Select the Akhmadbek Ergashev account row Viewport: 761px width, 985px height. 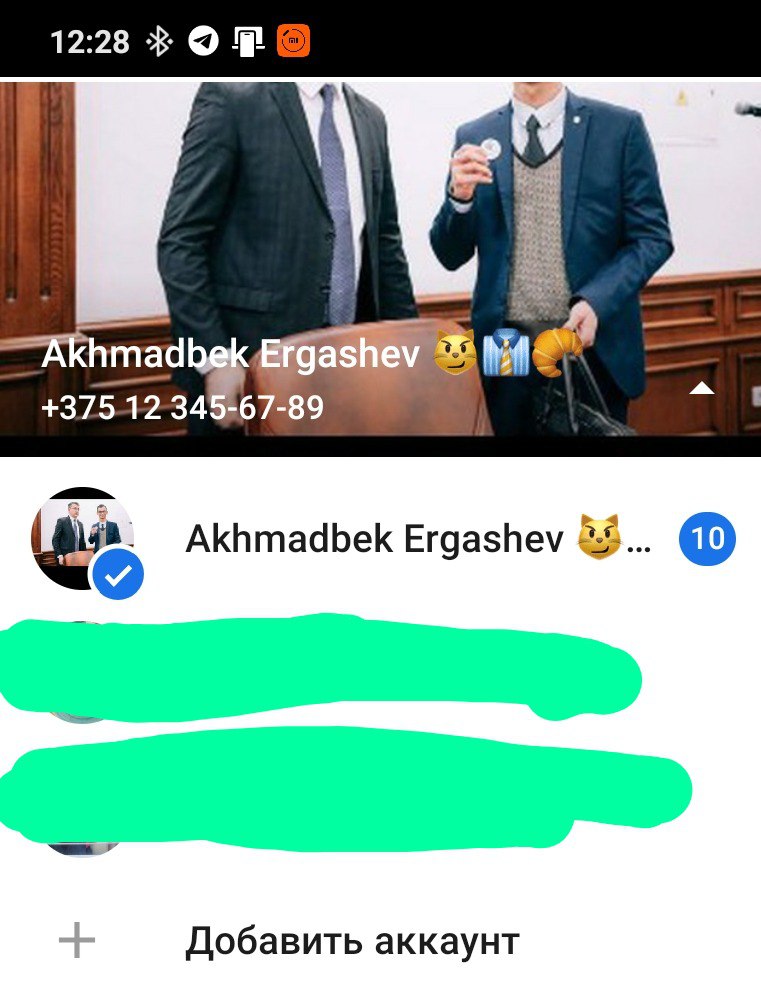(x=400, y=540)
